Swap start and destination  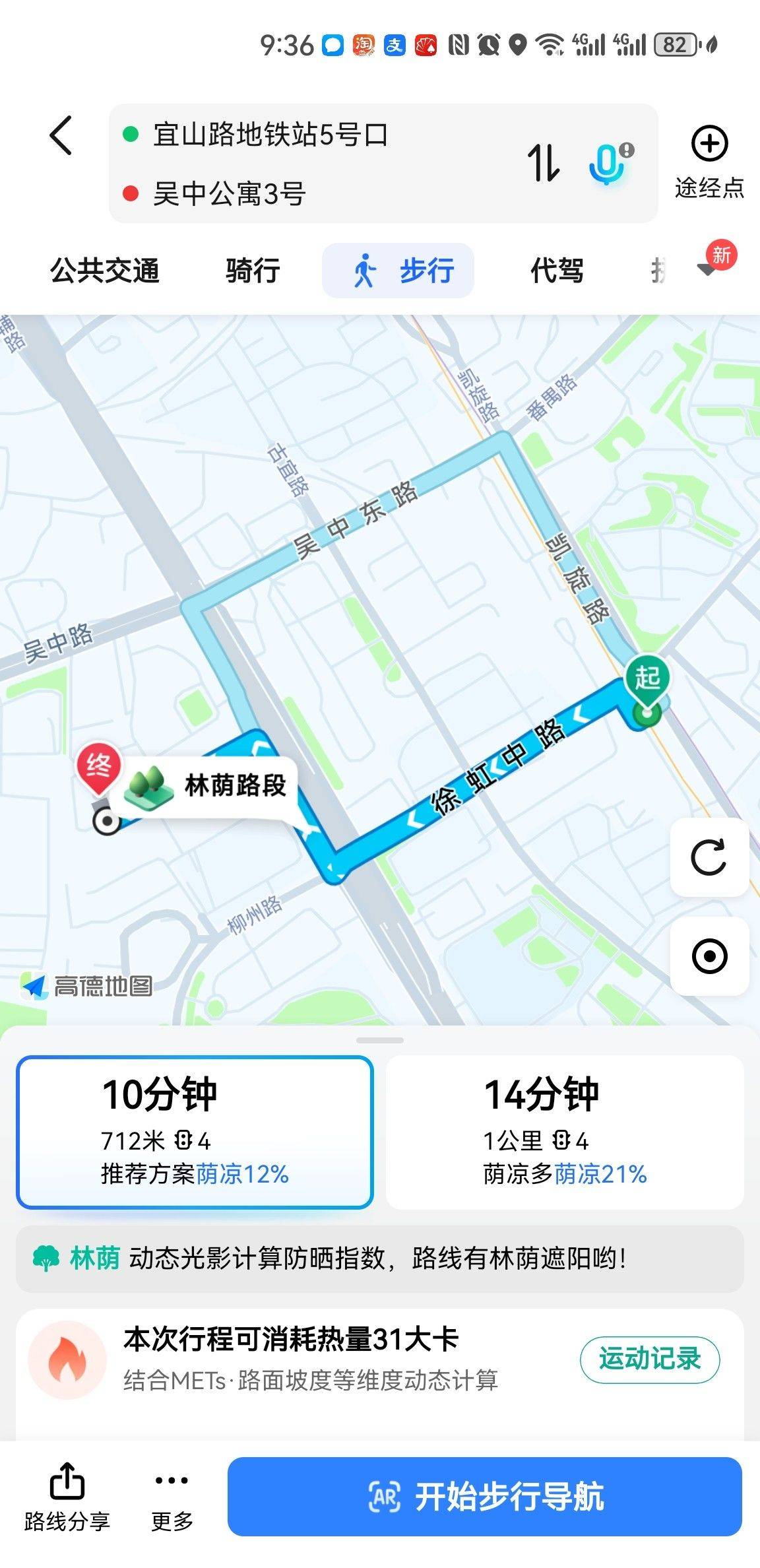pyautogui.click(x=544, y=162)
